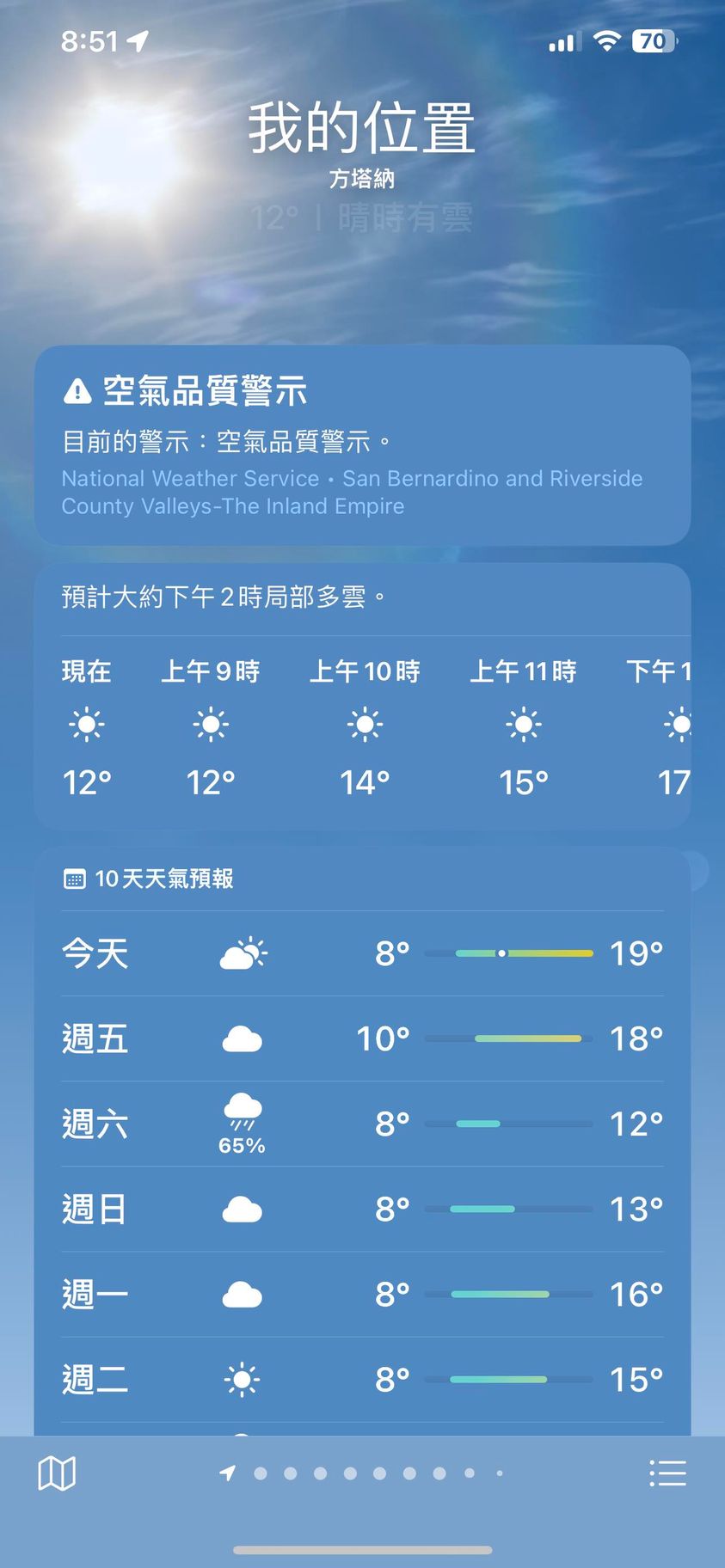Open the weather map icon
Image resolution: width=725 pixels, height=1568 pixels.
[x=57, y=1473]
